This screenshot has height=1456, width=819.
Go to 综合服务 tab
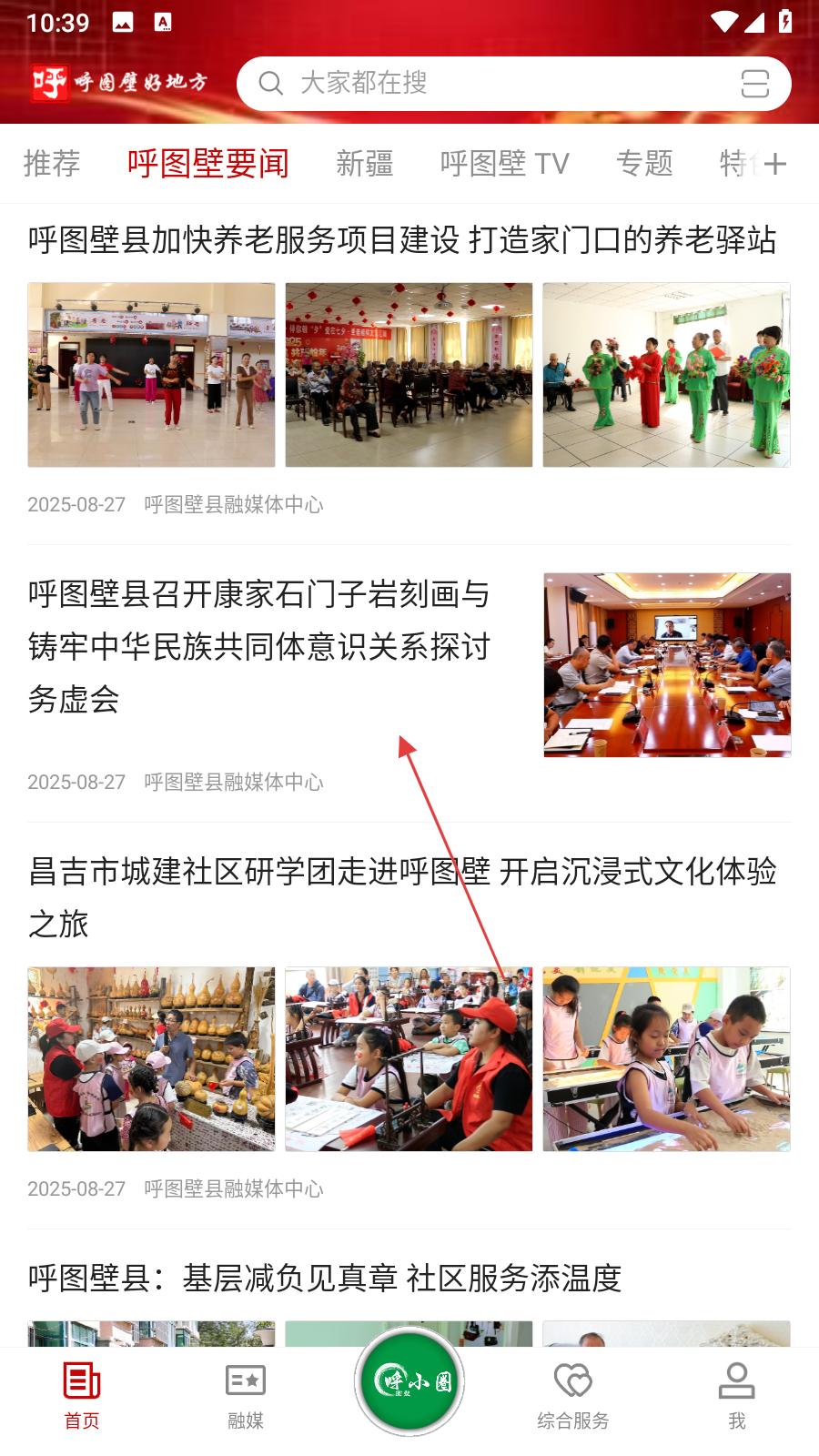click(x=573, y=1394)
